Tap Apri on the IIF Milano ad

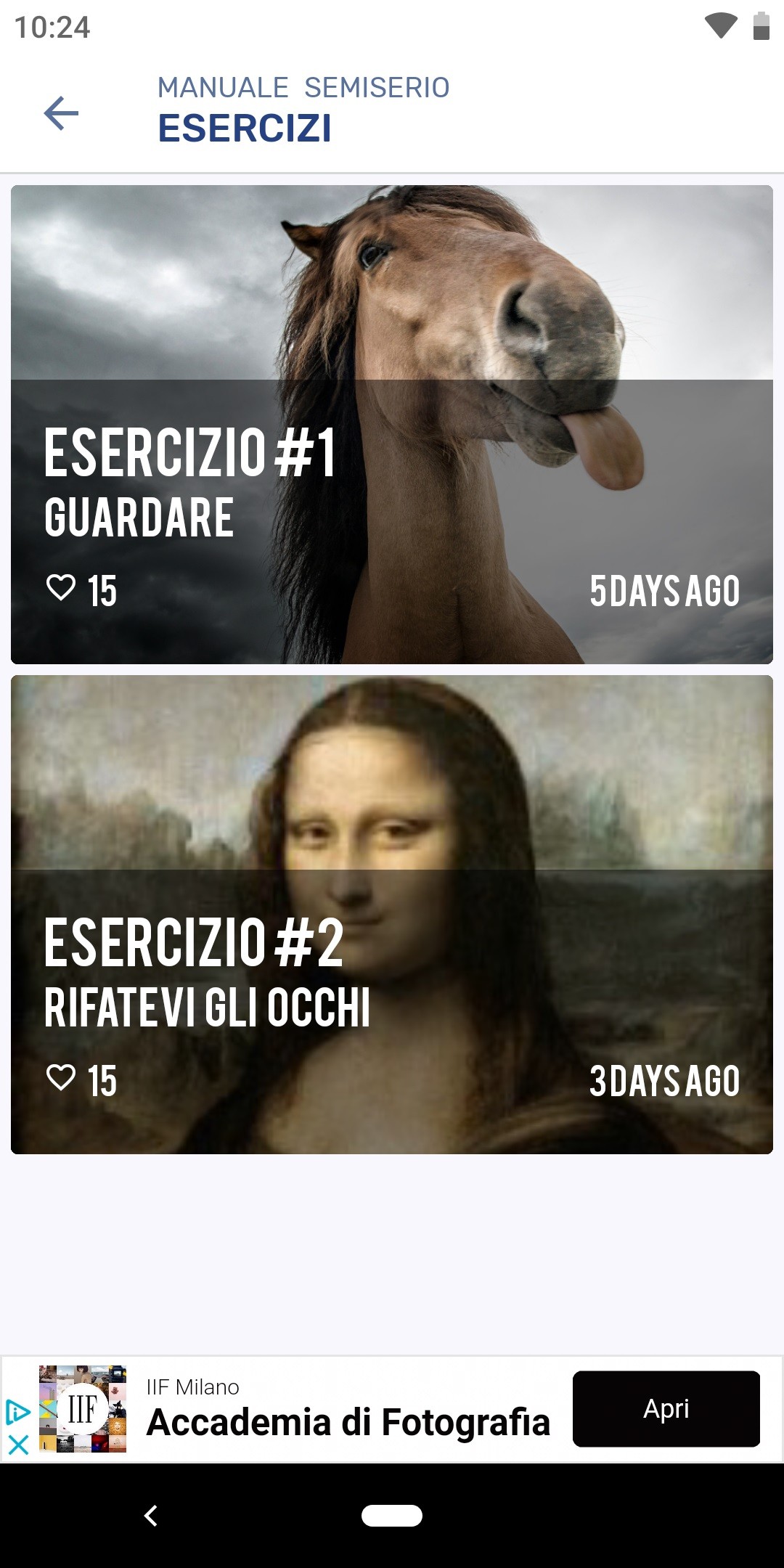coord(666,1409)
